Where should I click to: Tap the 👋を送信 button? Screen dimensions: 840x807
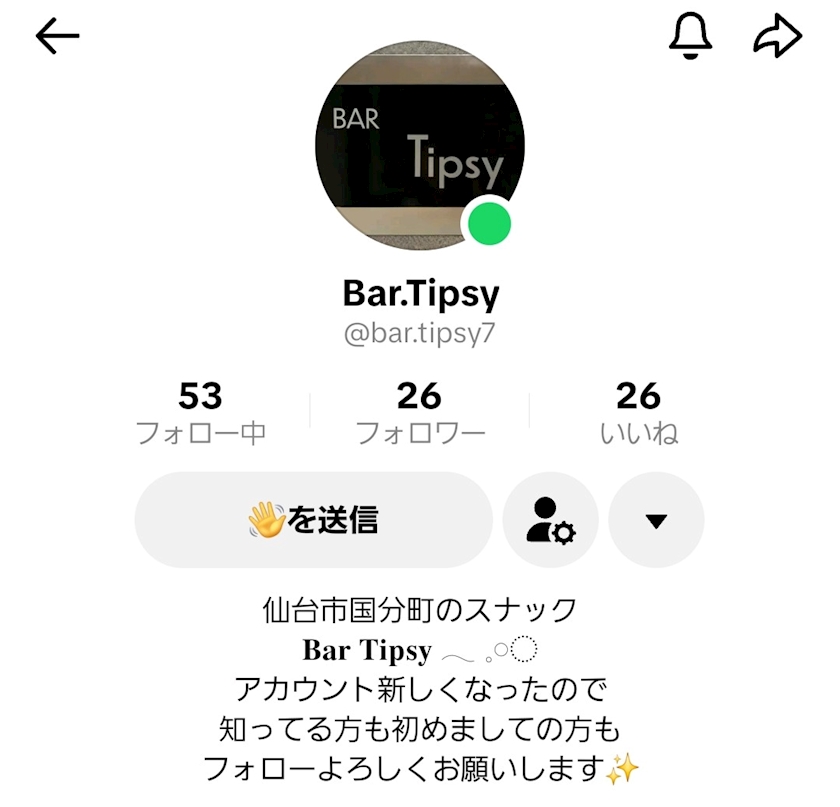point(313,520)
